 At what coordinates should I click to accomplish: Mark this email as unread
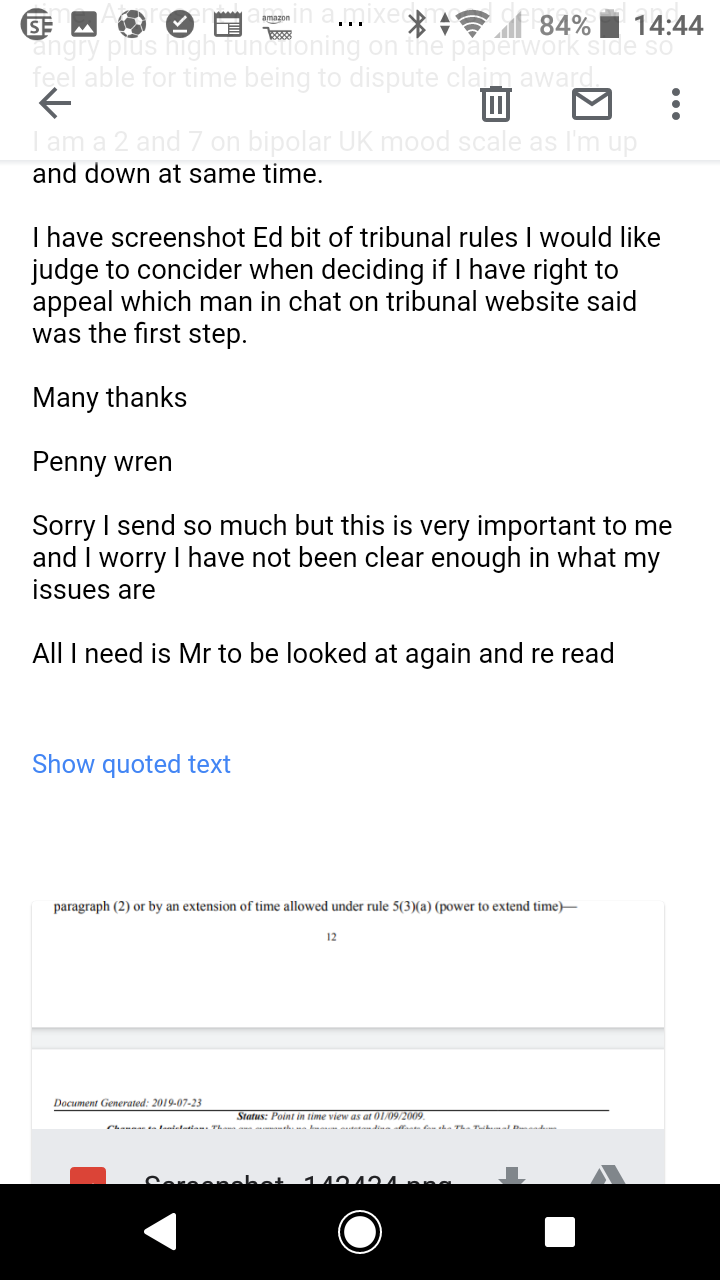tap(591, 103)
